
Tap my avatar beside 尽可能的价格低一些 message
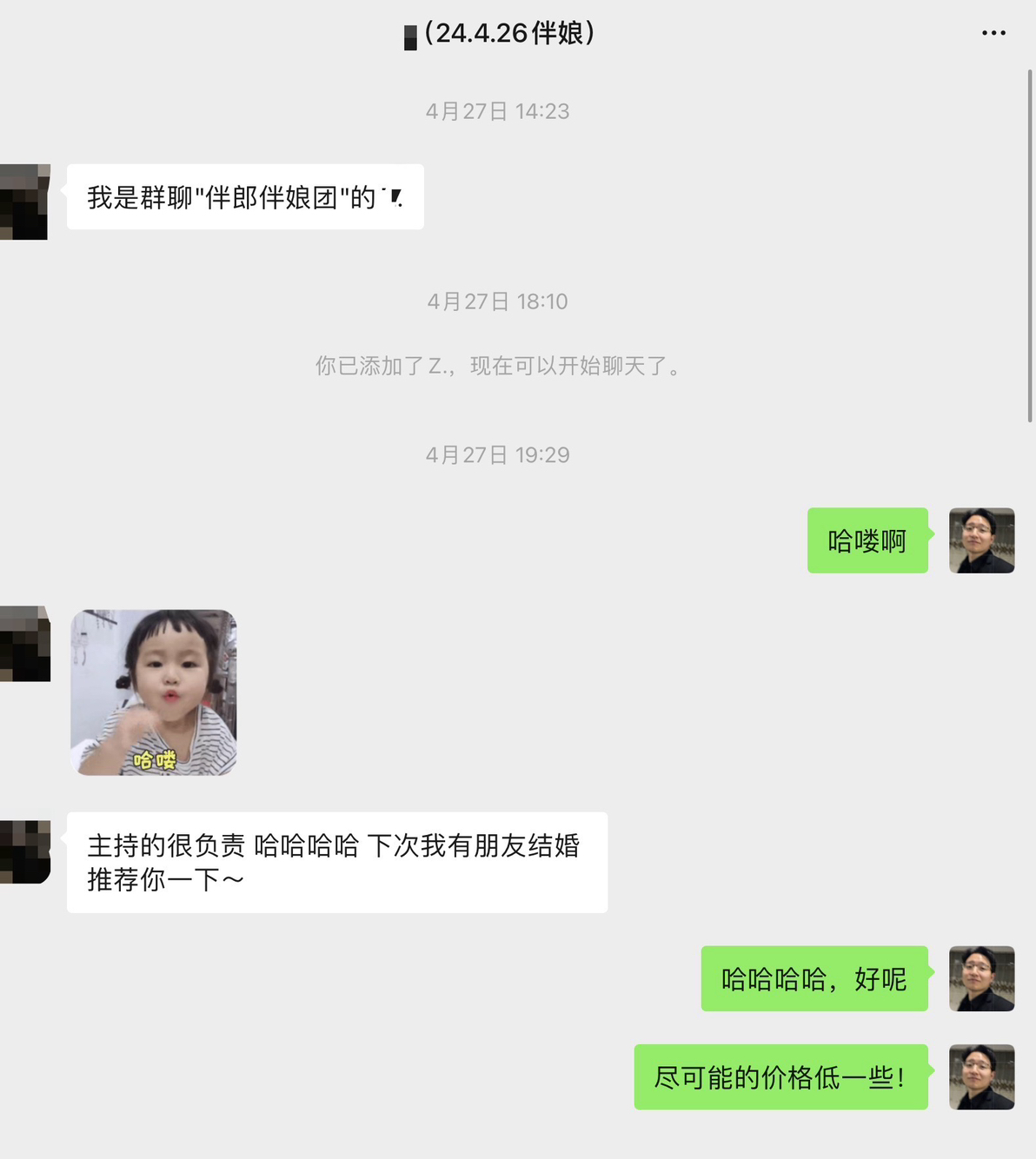point(981,1076)
